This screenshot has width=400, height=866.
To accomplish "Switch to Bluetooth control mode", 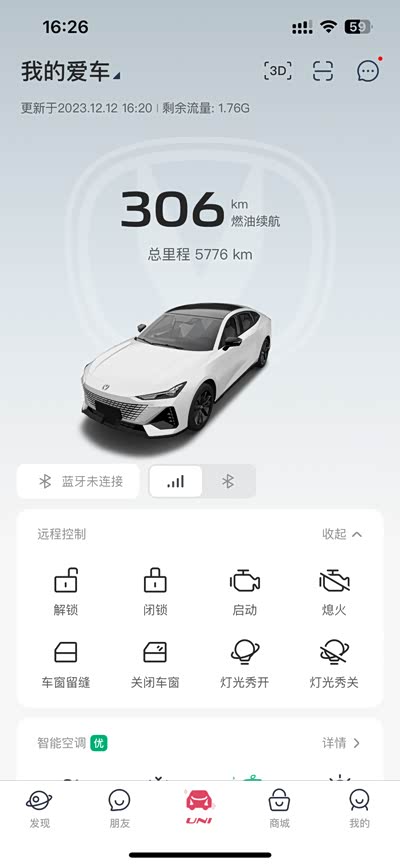I will pos(228,481).
